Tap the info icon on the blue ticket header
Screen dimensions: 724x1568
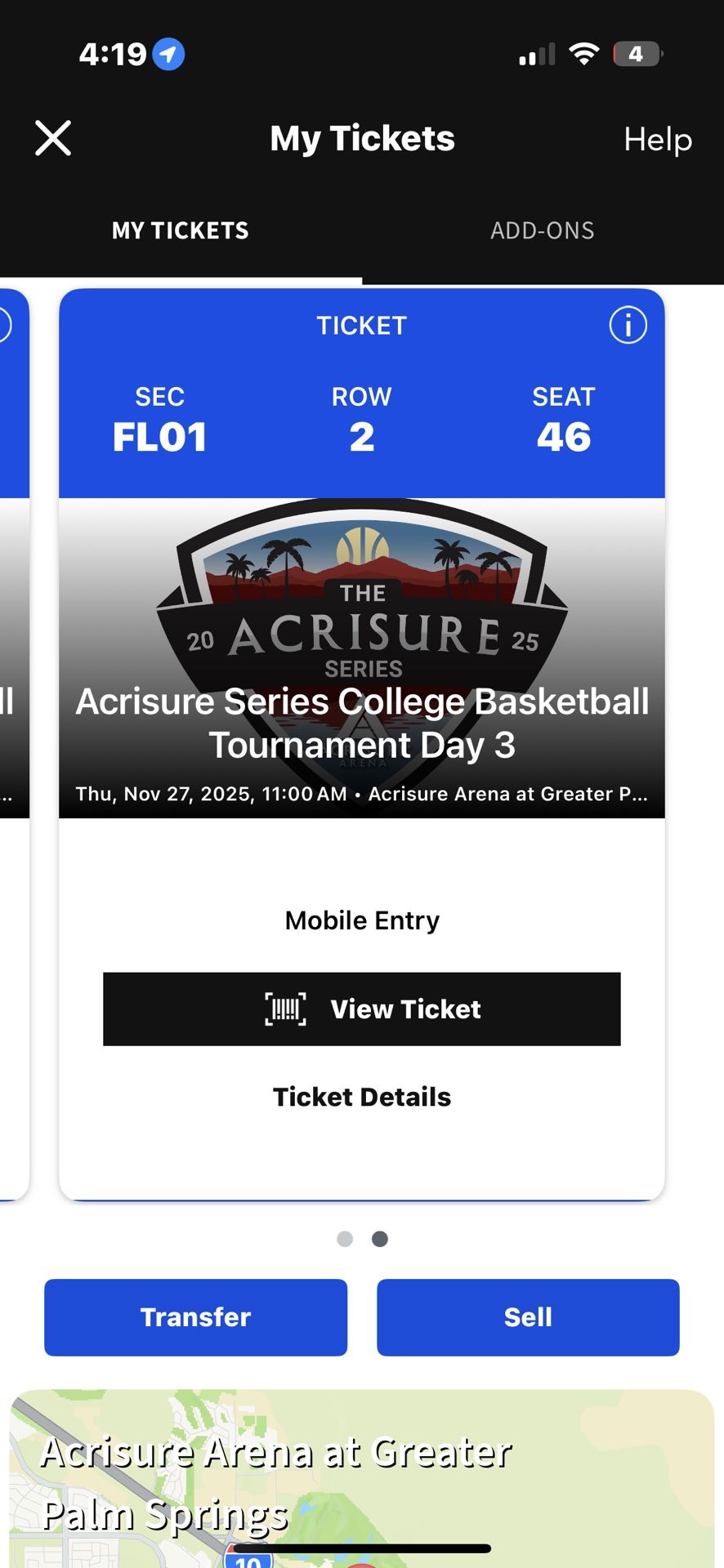627,325
